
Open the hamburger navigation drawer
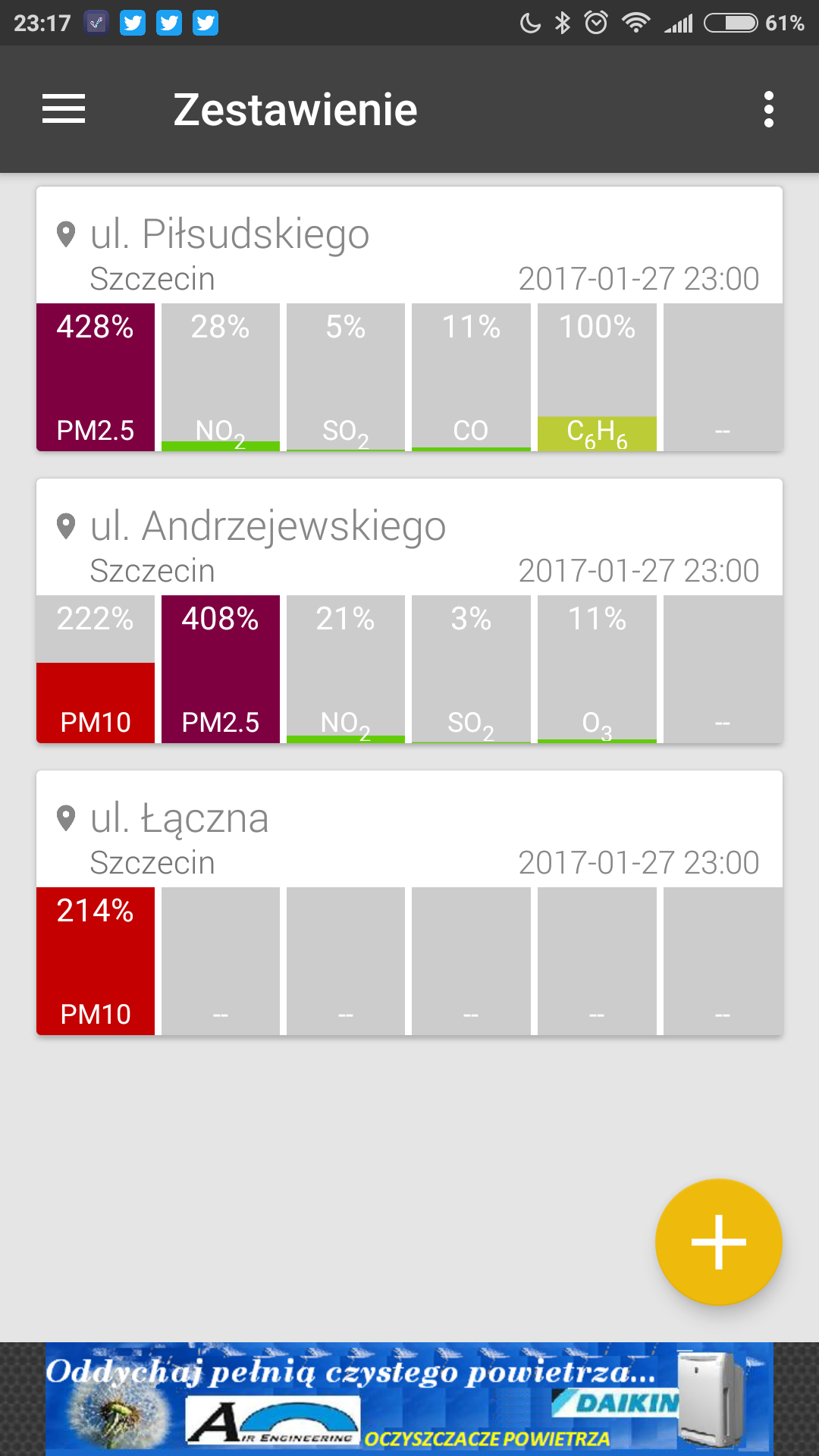pyautogui.click(x=64, y=109)
